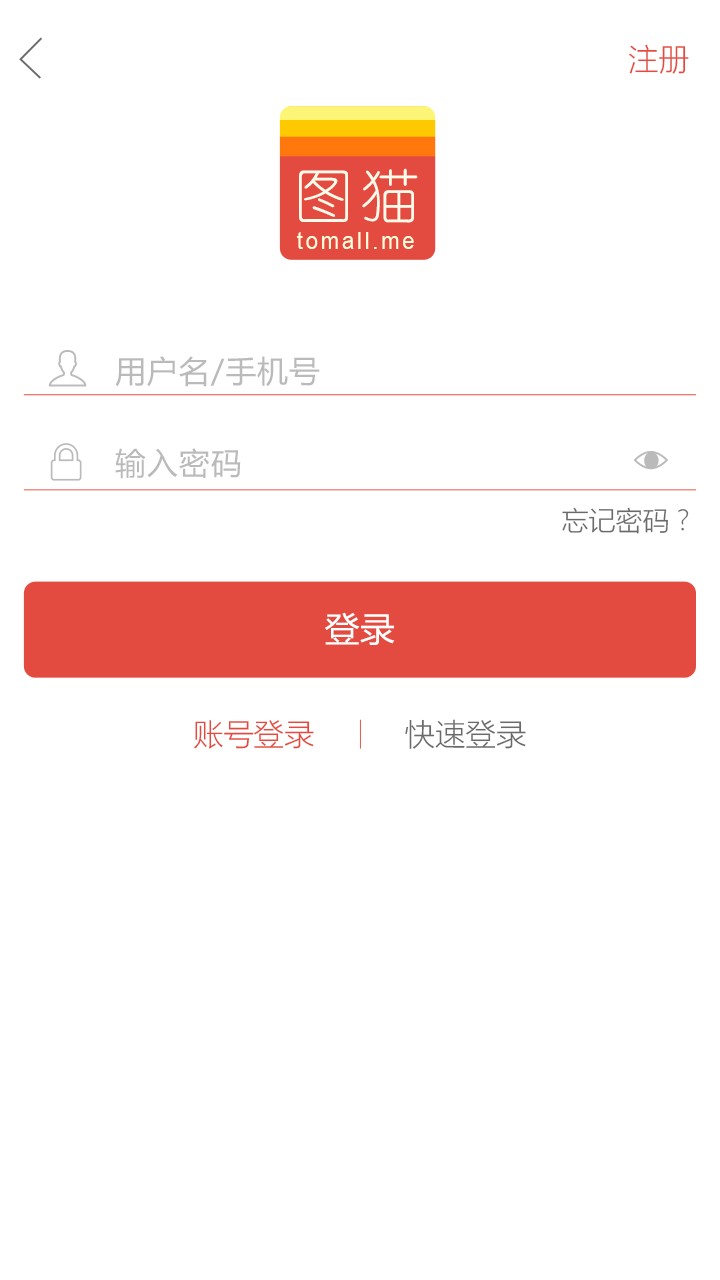Viewport: 720px width, 1280px height.
Task: Go back using the top-left arrow
Action: [31, 59]
